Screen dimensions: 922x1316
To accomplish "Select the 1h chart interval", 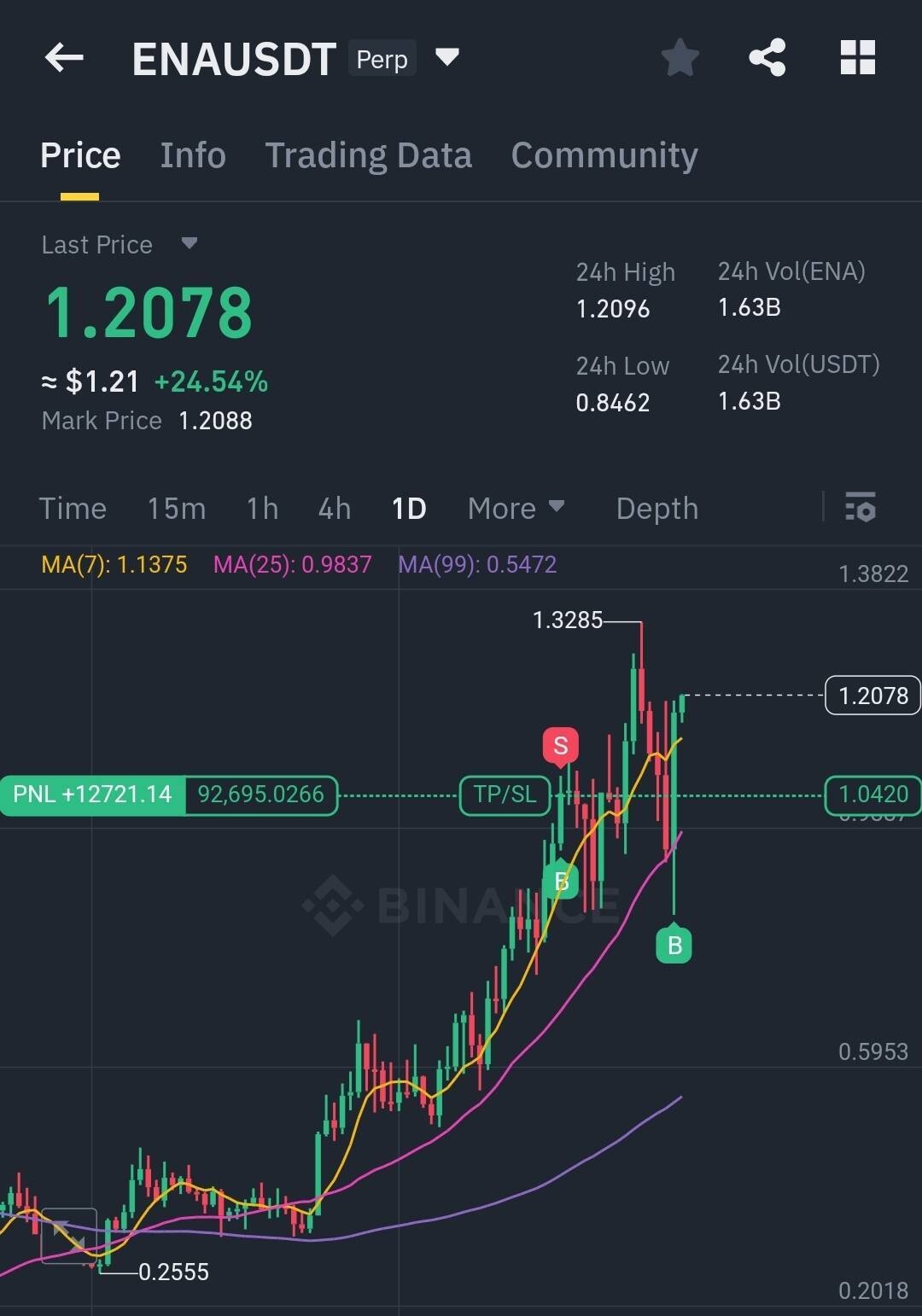I will [x=262, y=509].
